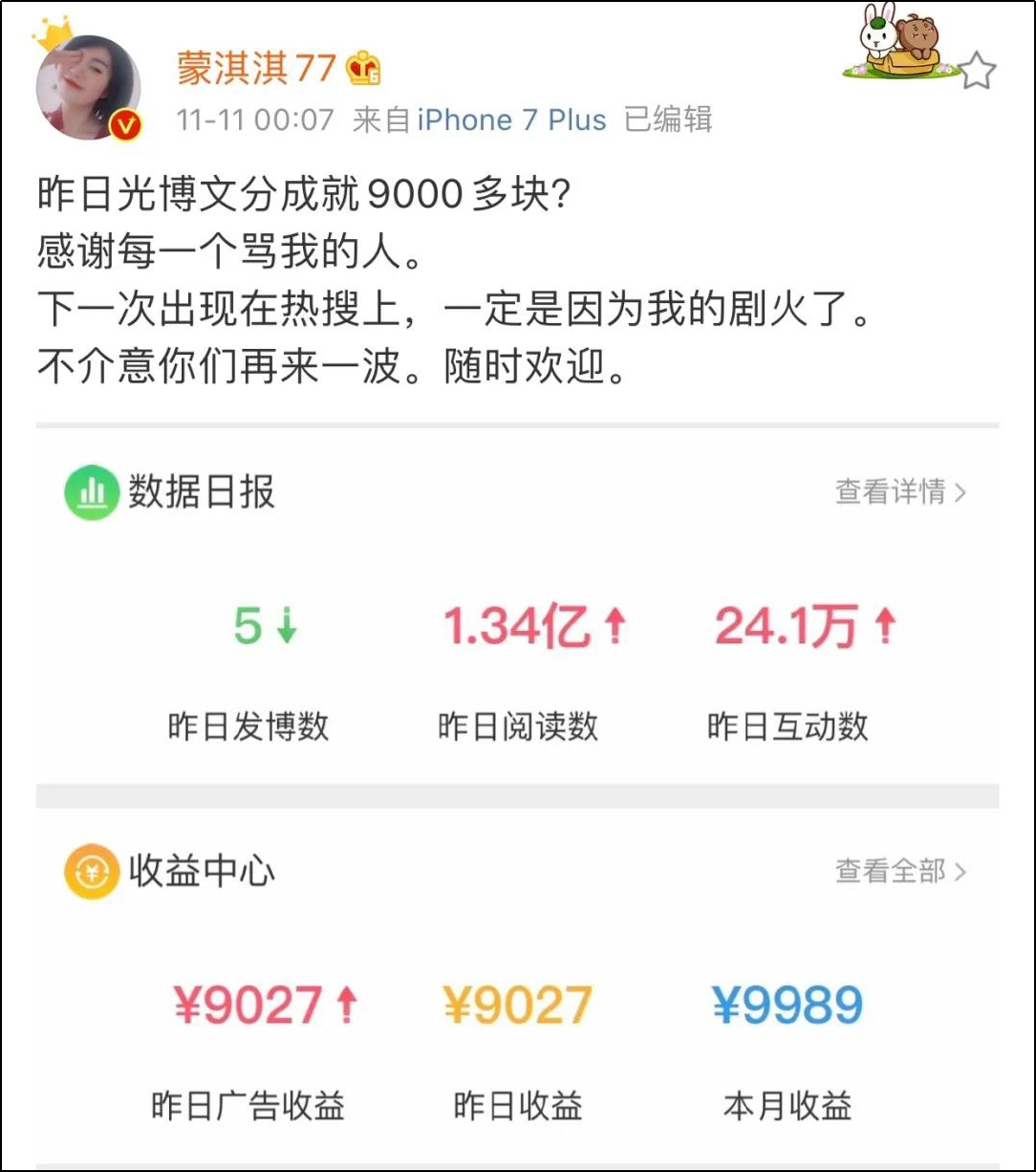Open the iPhone 7 Plus source link
Viewport: 1036px width, 1172px height.
tap(511, 120)
